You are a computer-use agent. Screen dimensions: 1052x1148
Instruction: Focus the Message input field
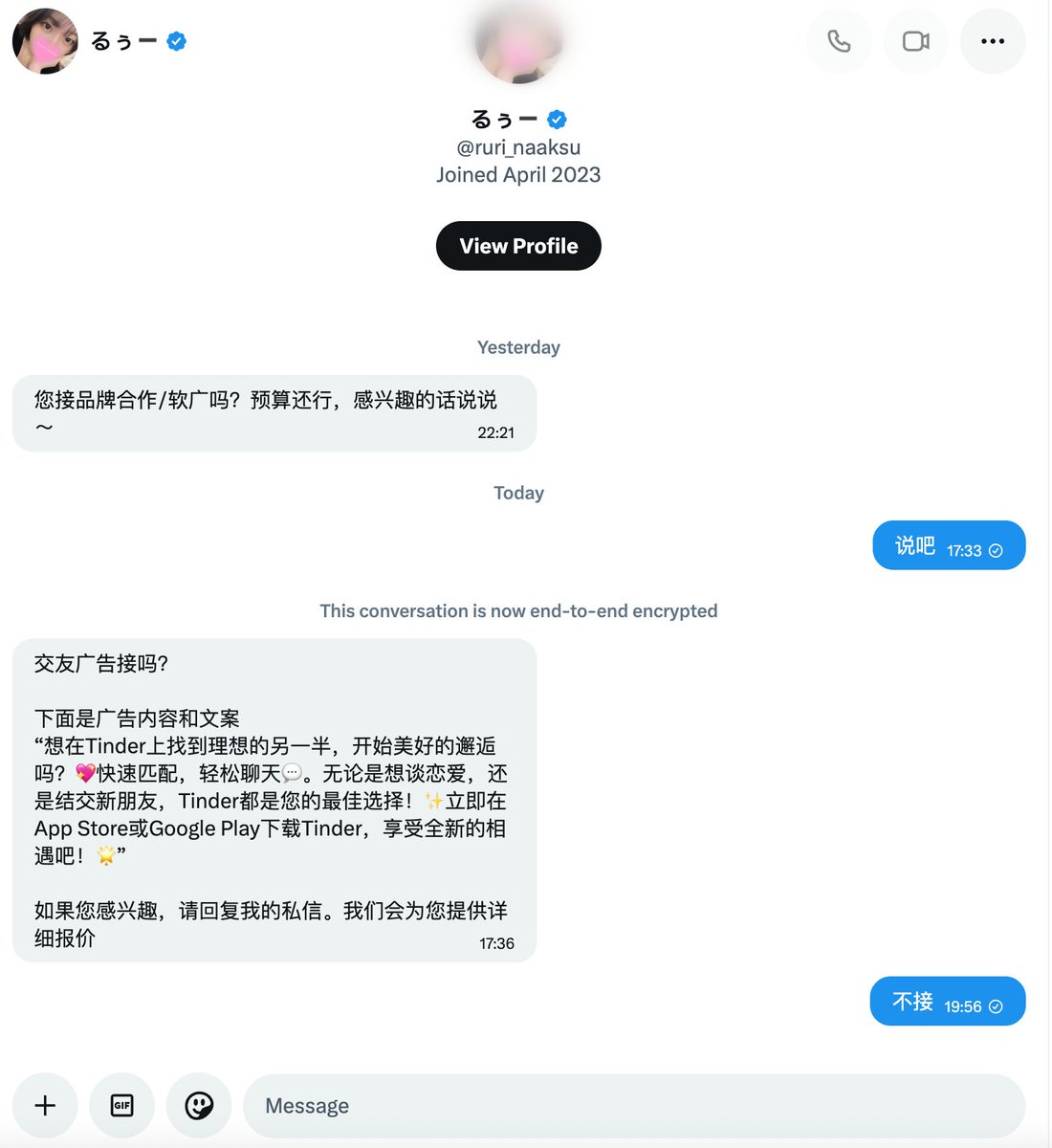631,1106
